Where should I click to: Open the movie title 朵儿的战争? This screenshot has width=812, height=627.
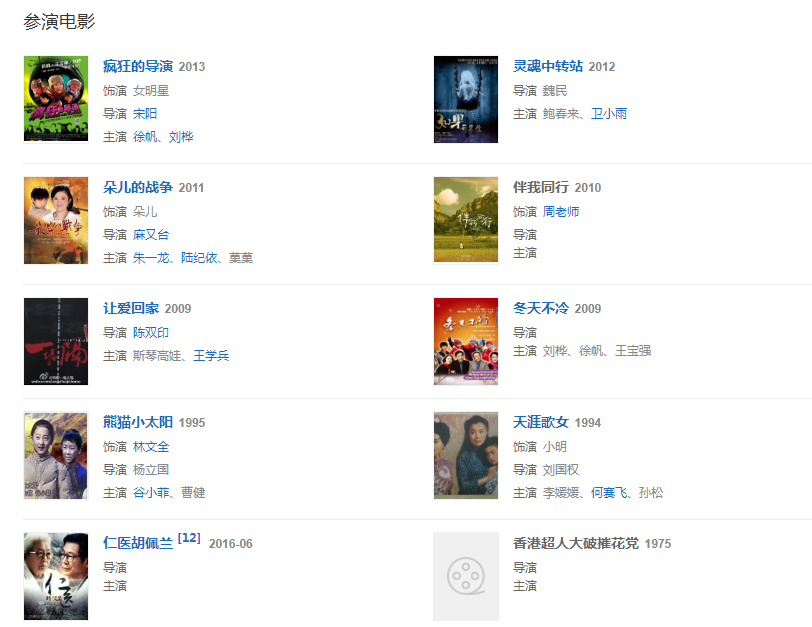point(138,187)
